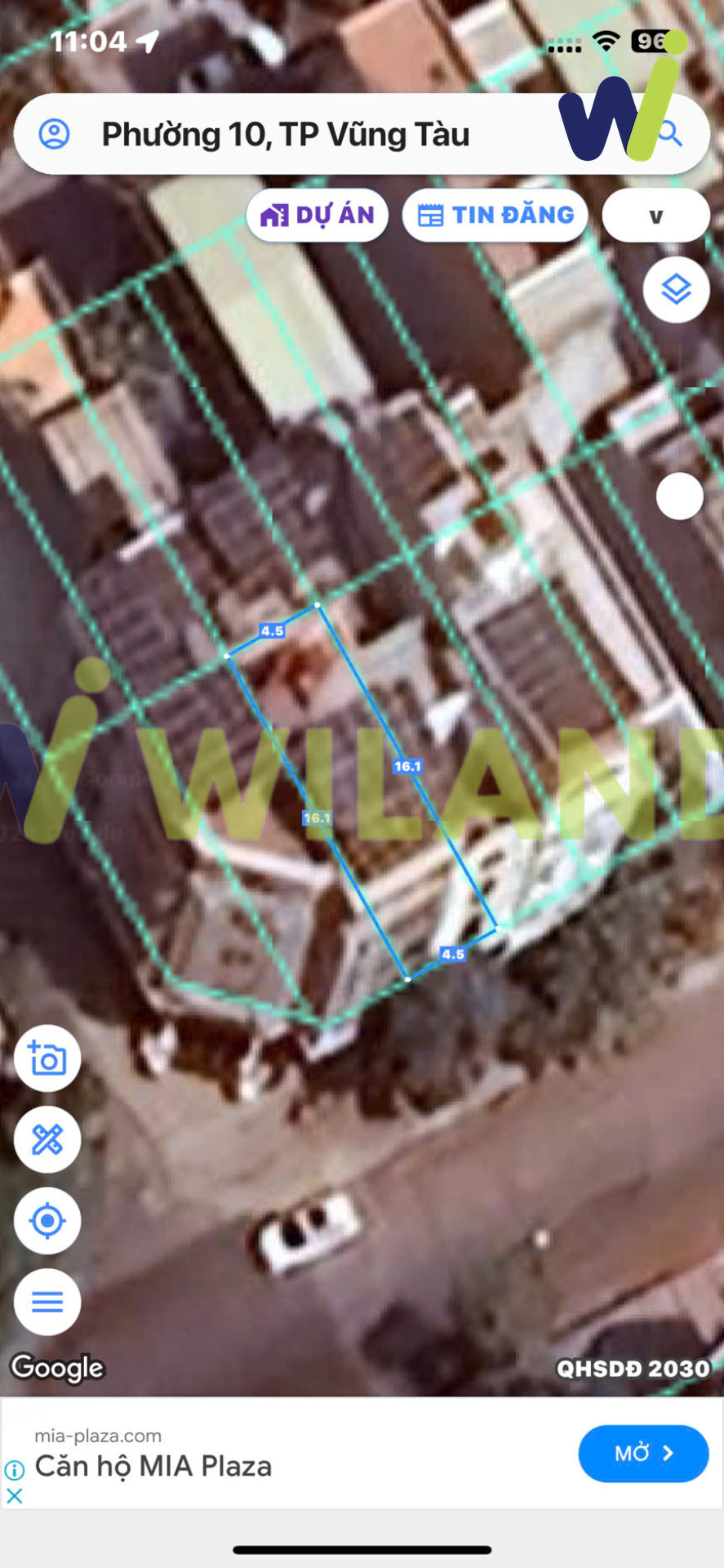Tap MỞ on MIA Plaza ad
Image resolution: width=724 pixels, height=1568 pixels.
pos(643,1453)
